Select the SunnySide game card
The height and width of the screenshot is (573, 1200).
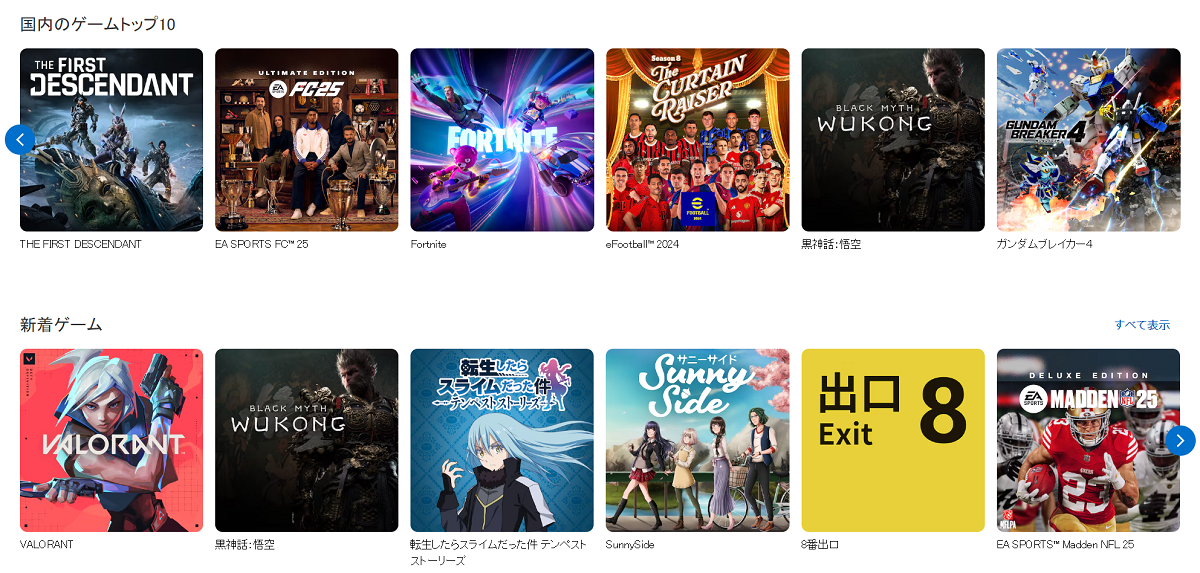click(x=697, y=440)
